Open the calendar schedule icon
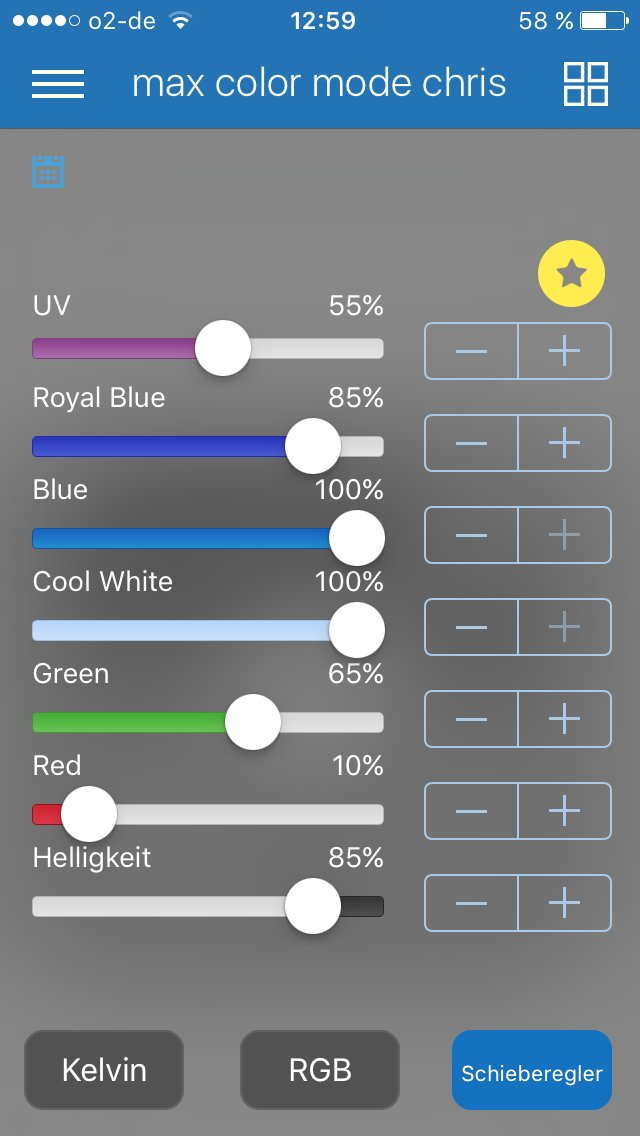640x1136 pixels. click(48, 171)
